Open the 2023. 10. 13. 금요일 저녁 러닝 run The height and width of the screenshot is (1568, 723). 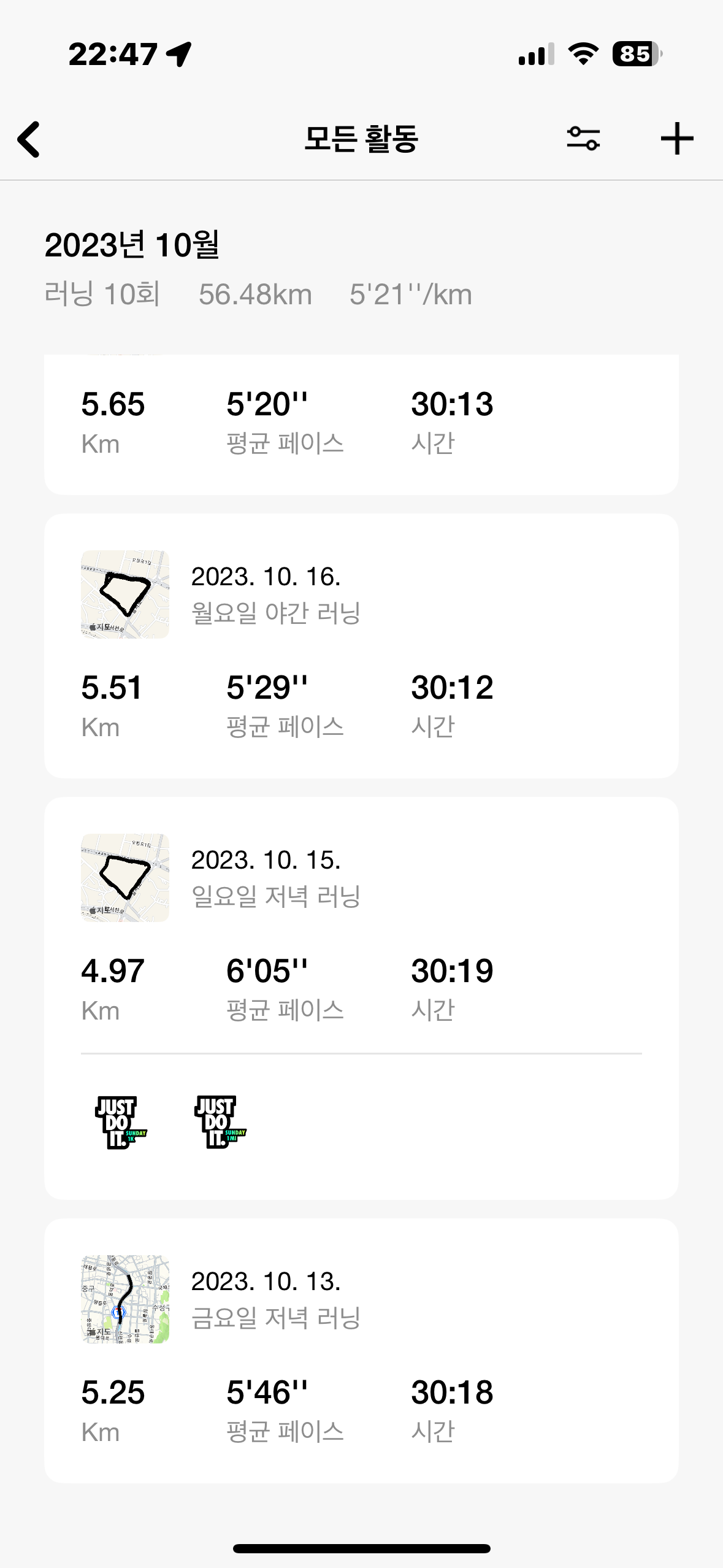[x=361, y=1350]
